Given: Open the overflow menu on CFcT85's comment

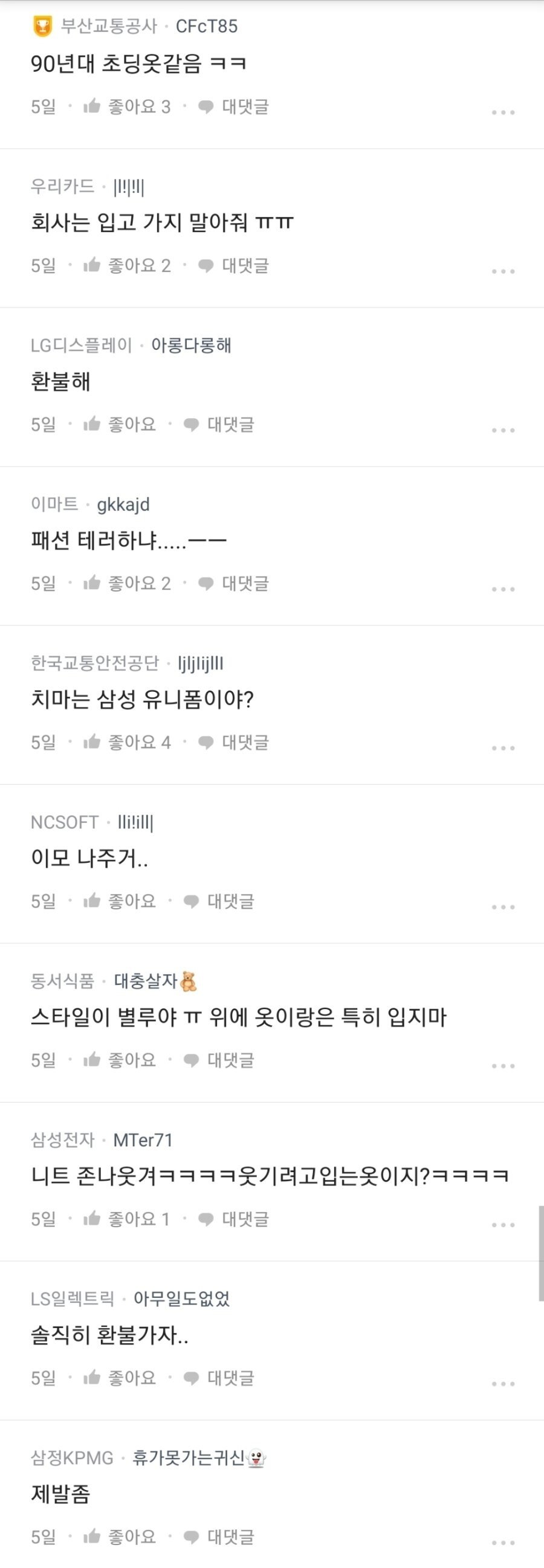Looking at the screenshot, I should (503, 112).
